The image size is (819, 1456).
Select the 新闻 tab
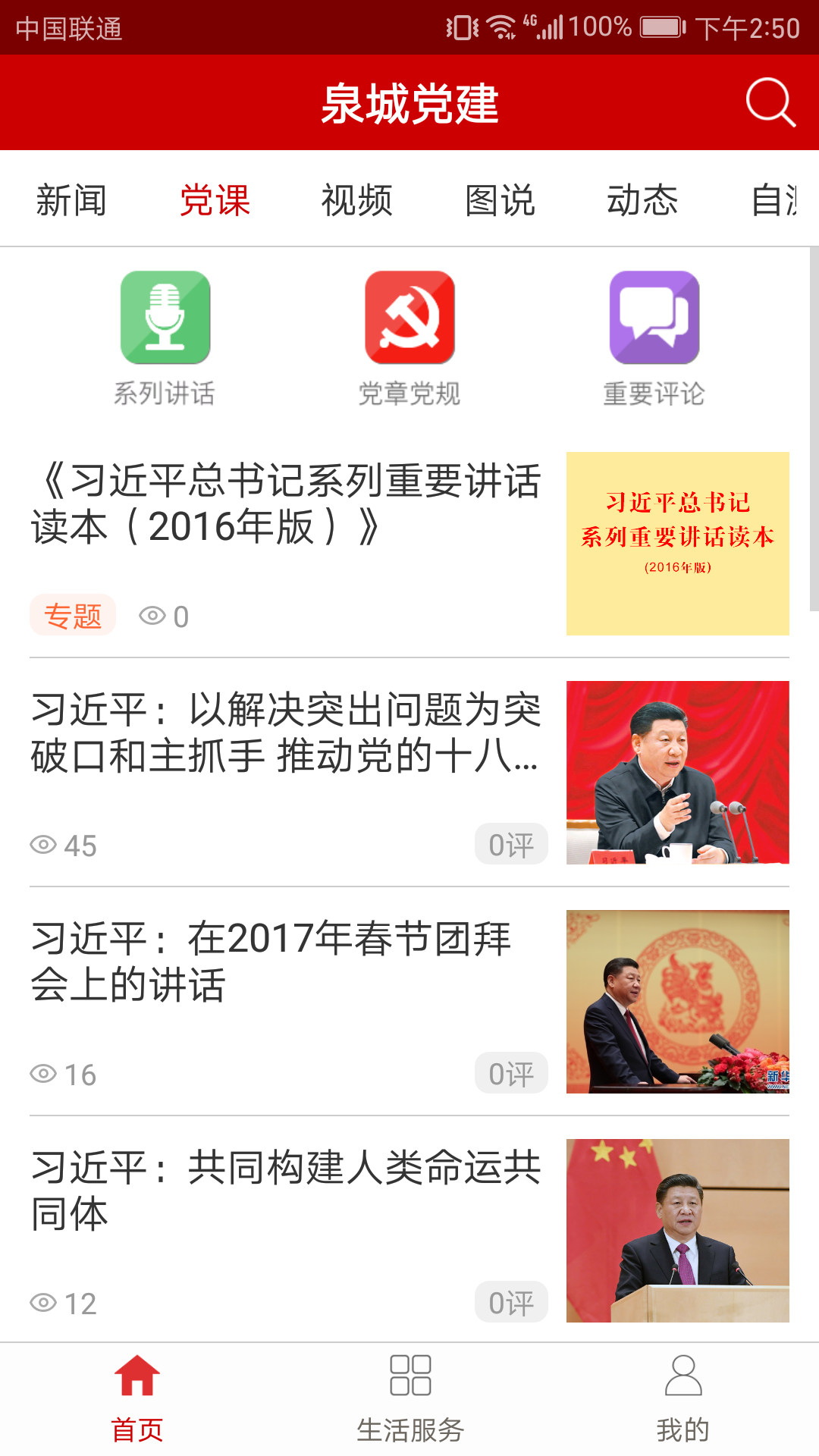tap(71, 199)
